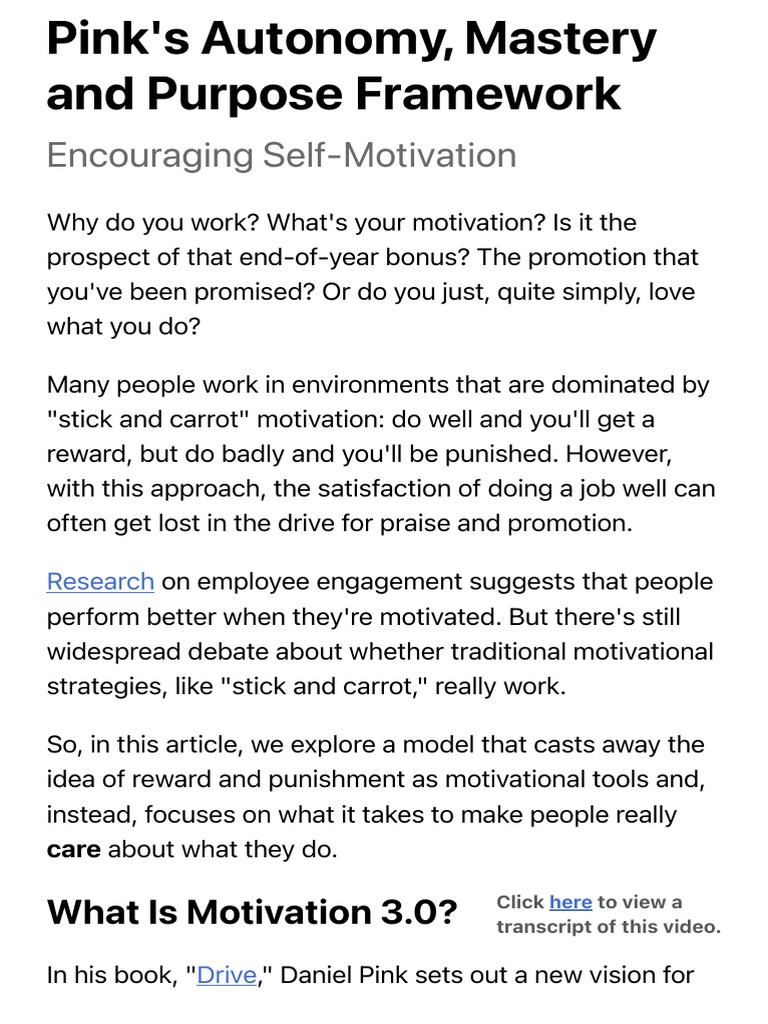Tap the "here" link for video transcript
Viewport: 768px width, 1024px height.
[571, 902]
